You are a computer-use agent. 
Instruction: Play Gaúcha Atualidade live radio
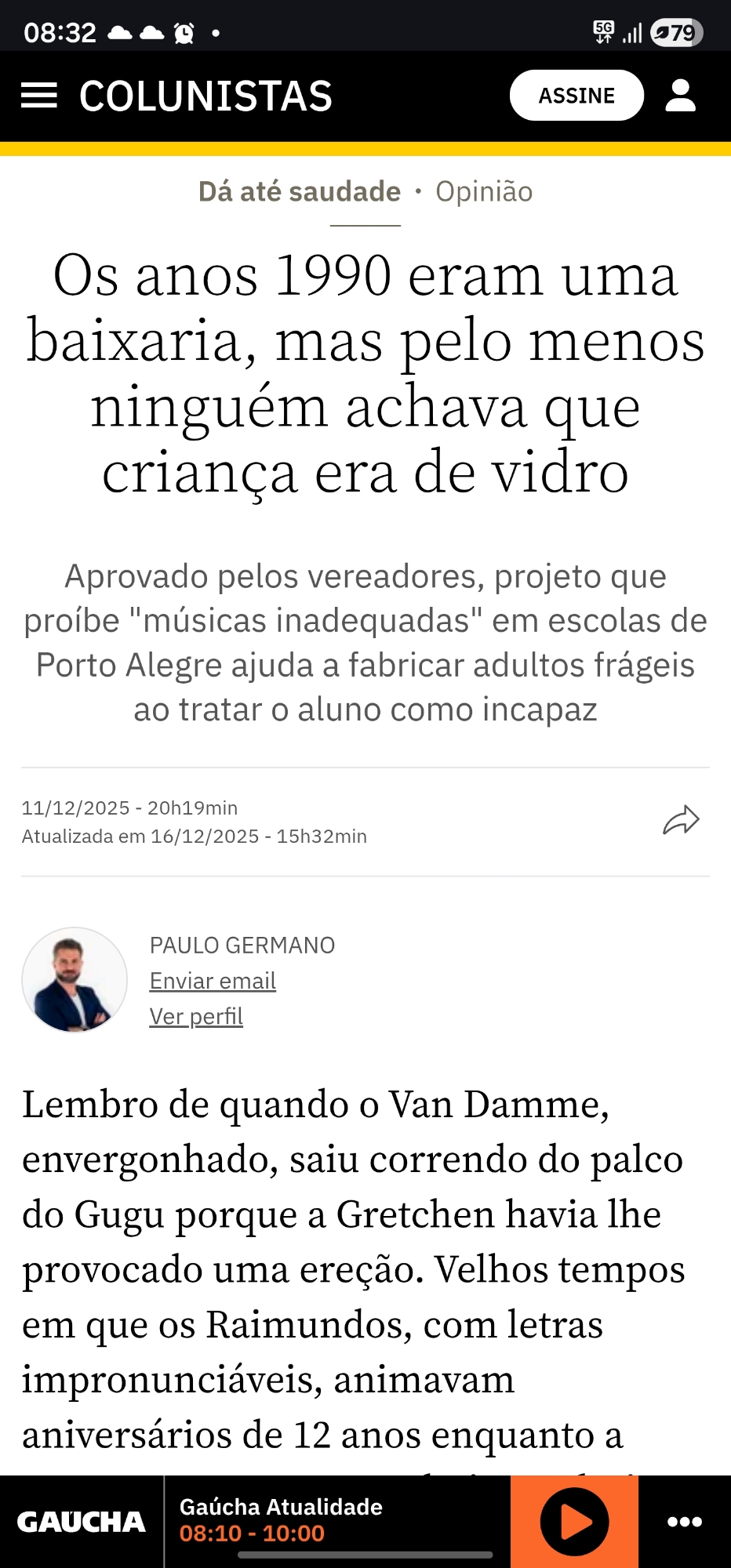(575, 1522)
